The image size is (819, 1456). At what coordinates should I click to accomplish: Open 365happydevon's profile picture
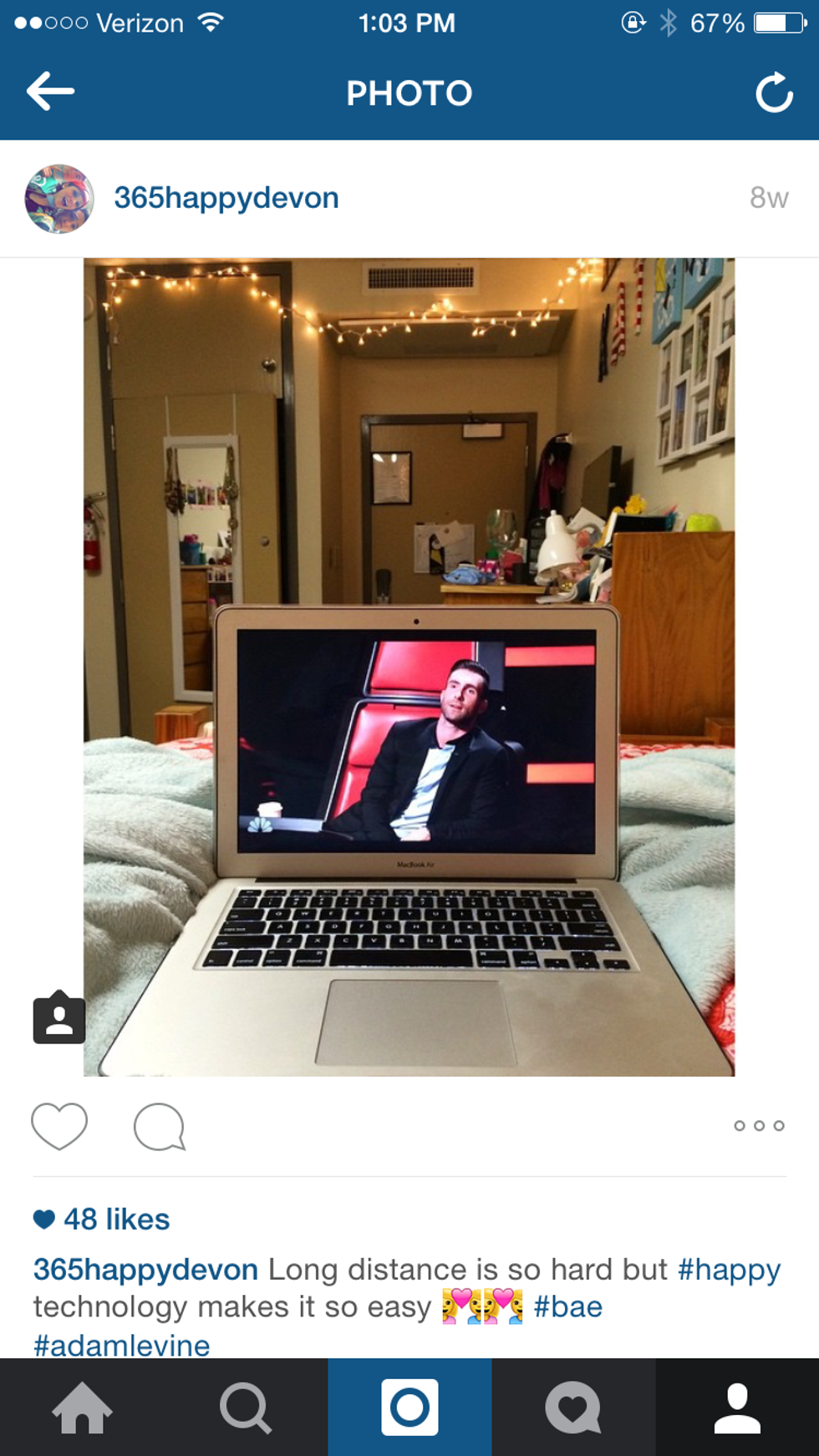click(59, 199)
